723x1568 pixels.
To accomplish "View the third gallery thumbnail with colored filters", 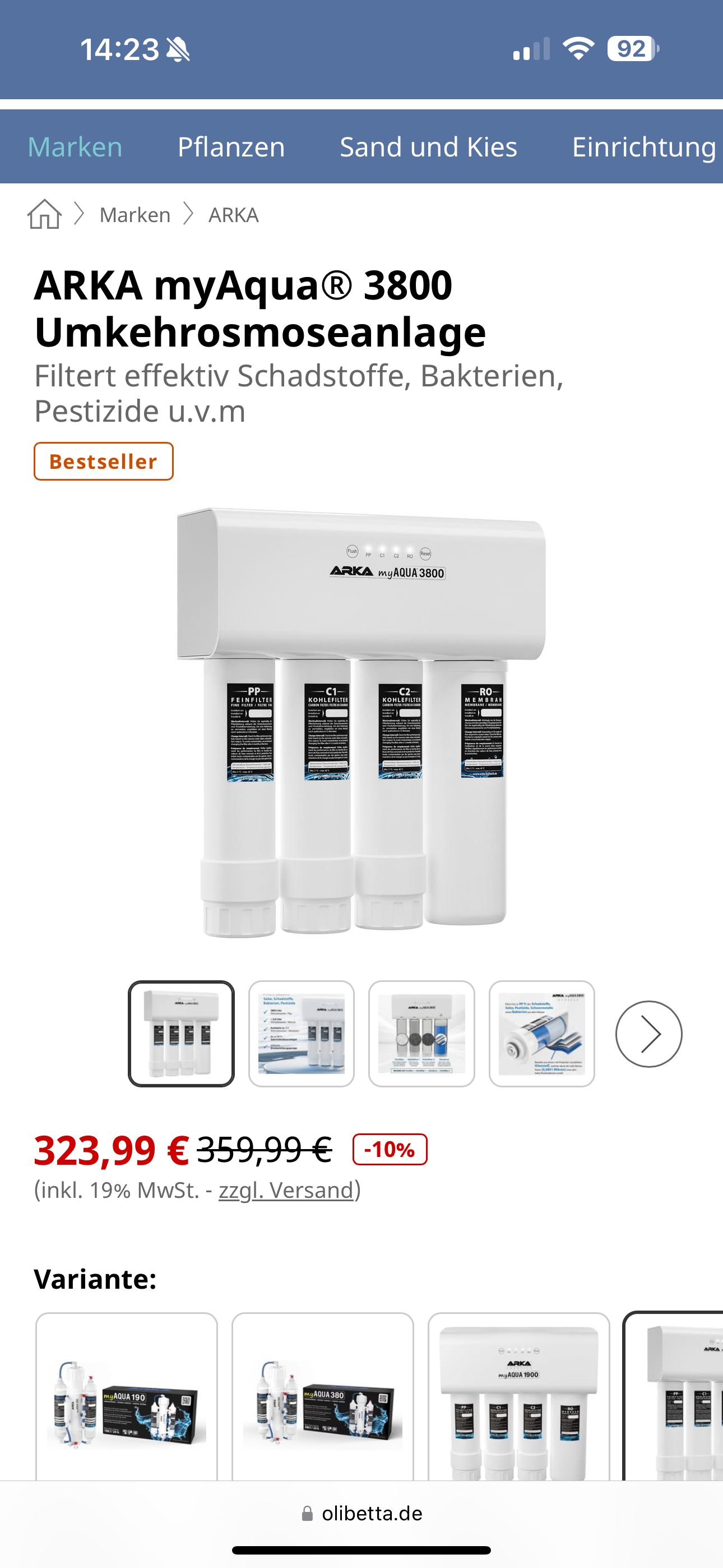I will [421, 1034].
